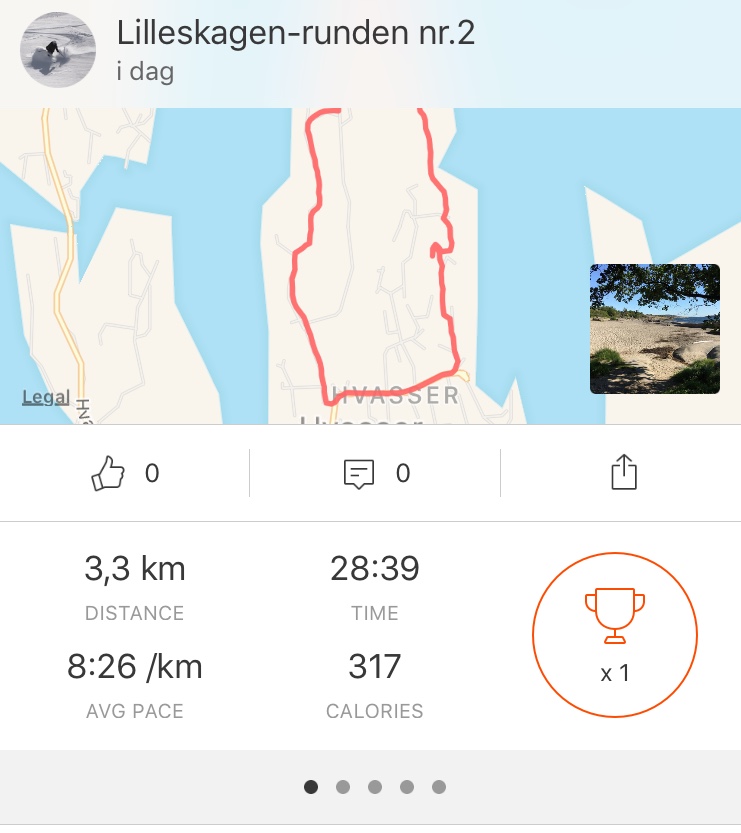View the beach photo thumbnail
741x833 pixels.
(x=654, y=328)
